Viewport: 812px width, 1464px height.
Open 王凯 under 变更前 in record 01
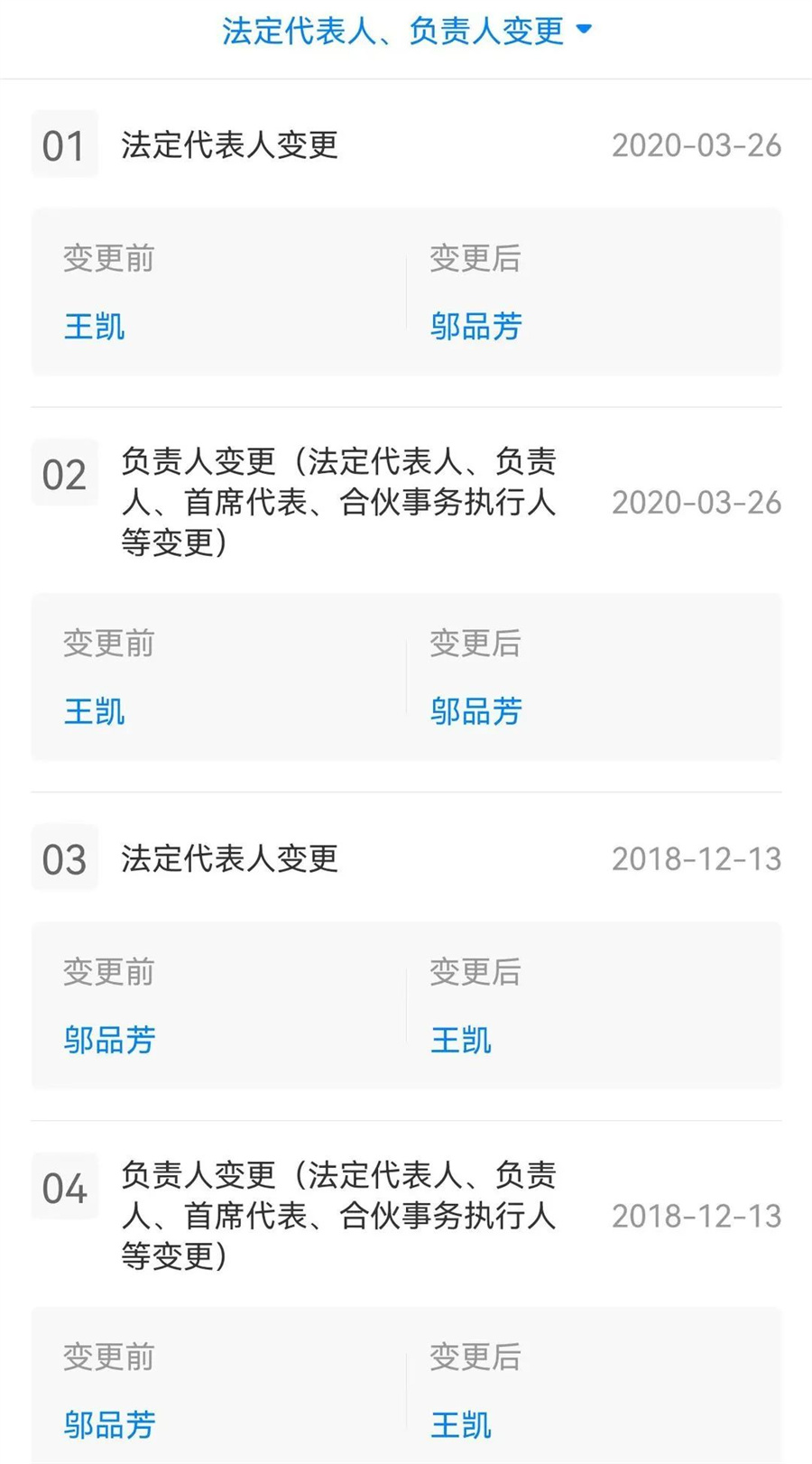pos(95,327)
